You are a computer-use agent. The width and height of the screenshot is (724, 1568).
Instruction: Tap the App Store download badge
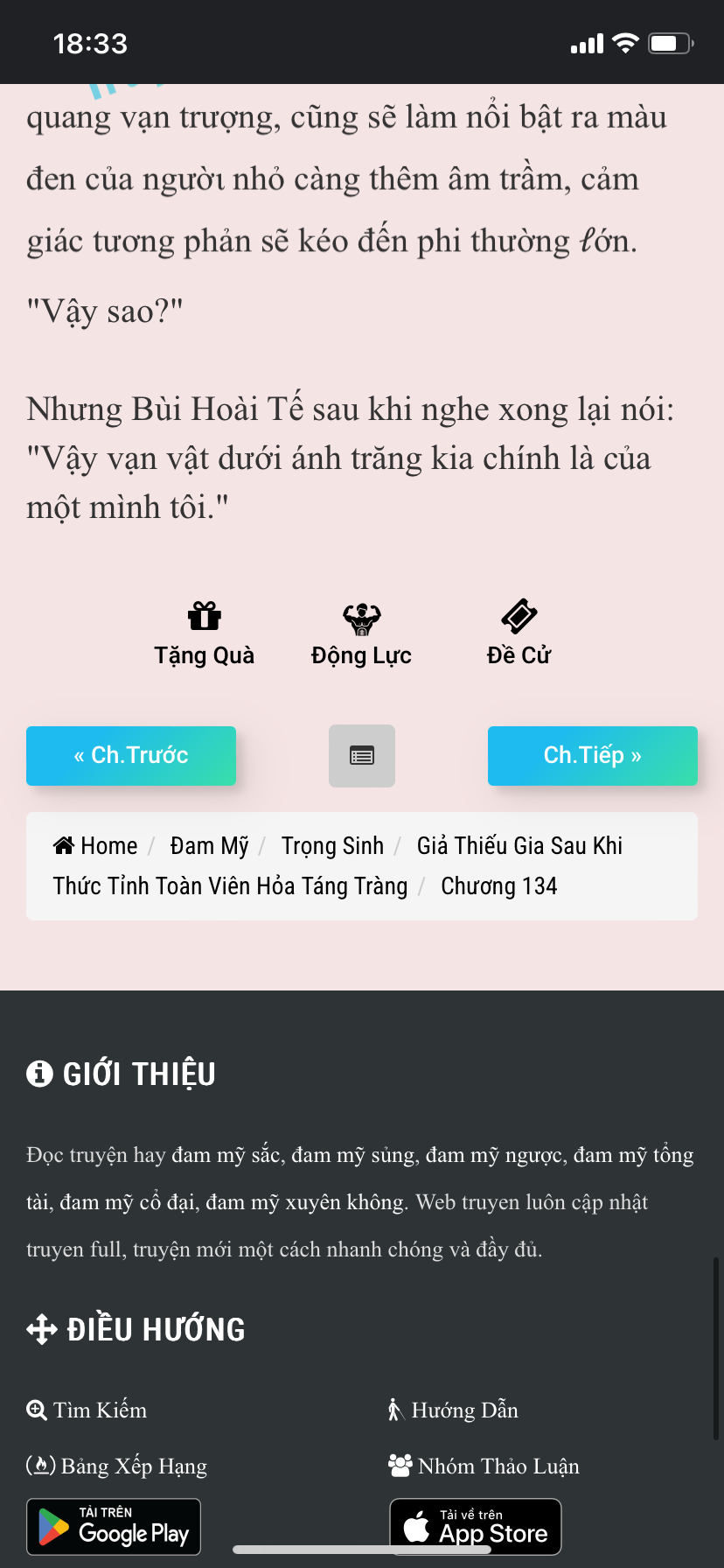[476, 1527]
